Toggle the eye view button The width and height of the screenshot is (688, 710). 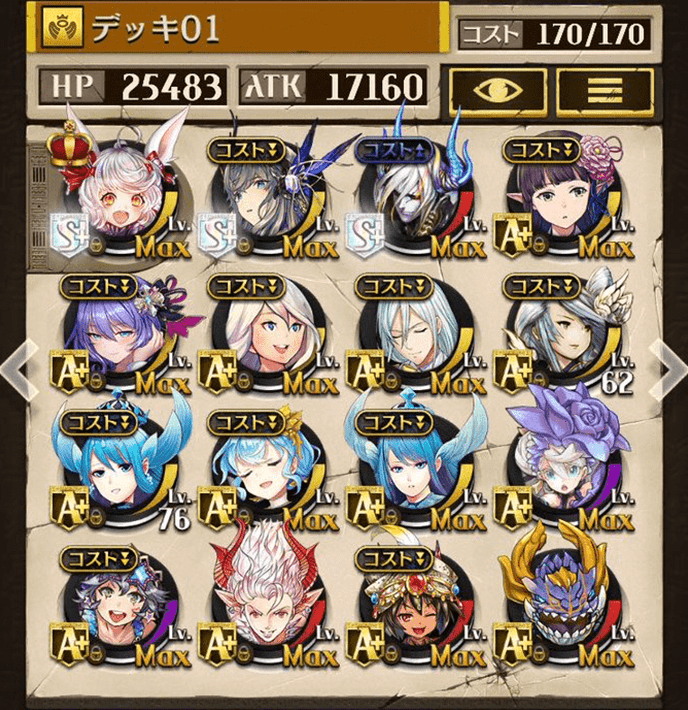point(495,88)
